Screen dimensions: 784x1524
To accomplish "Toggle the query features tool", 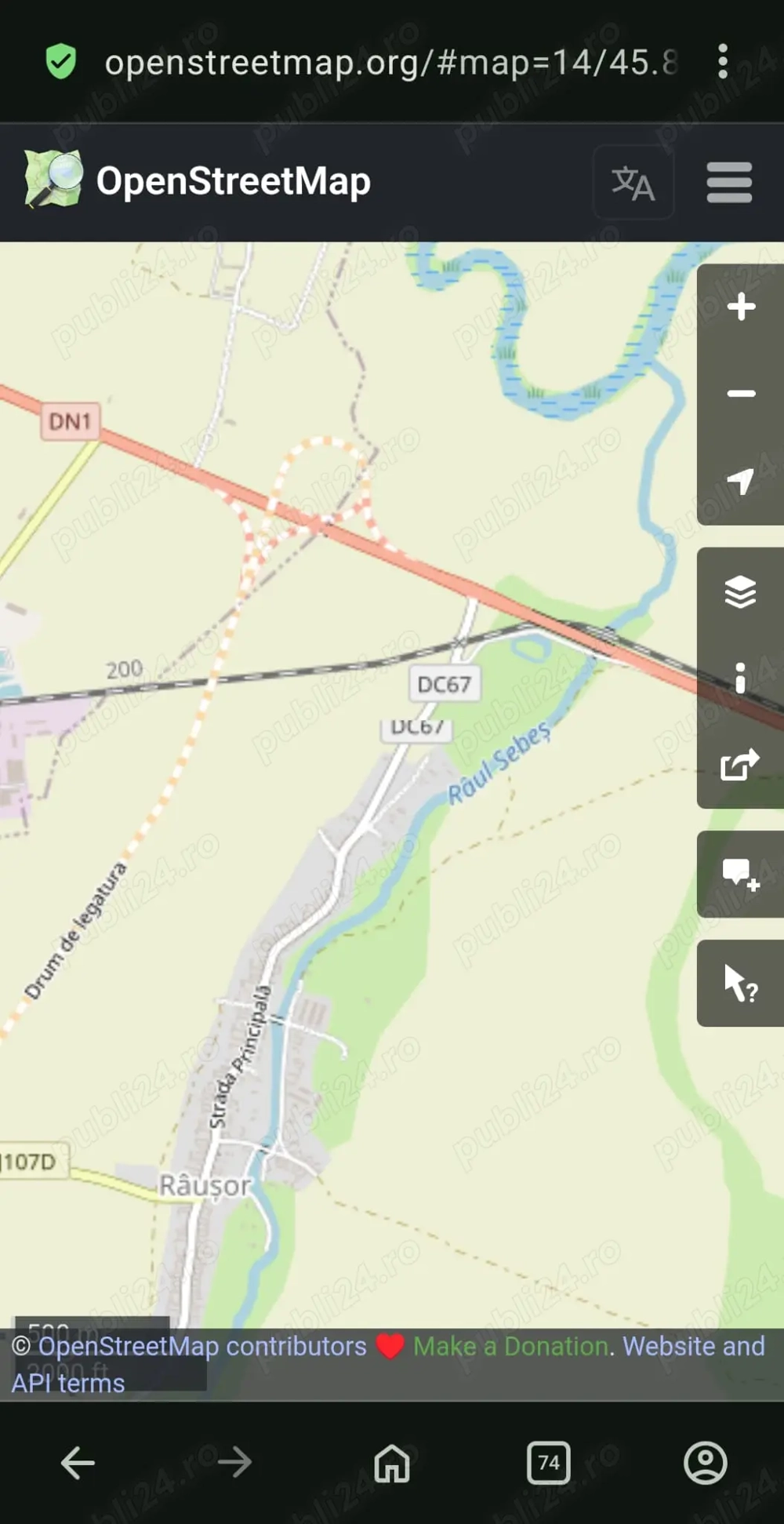I will pyautogui.click(x=740, y=984).
